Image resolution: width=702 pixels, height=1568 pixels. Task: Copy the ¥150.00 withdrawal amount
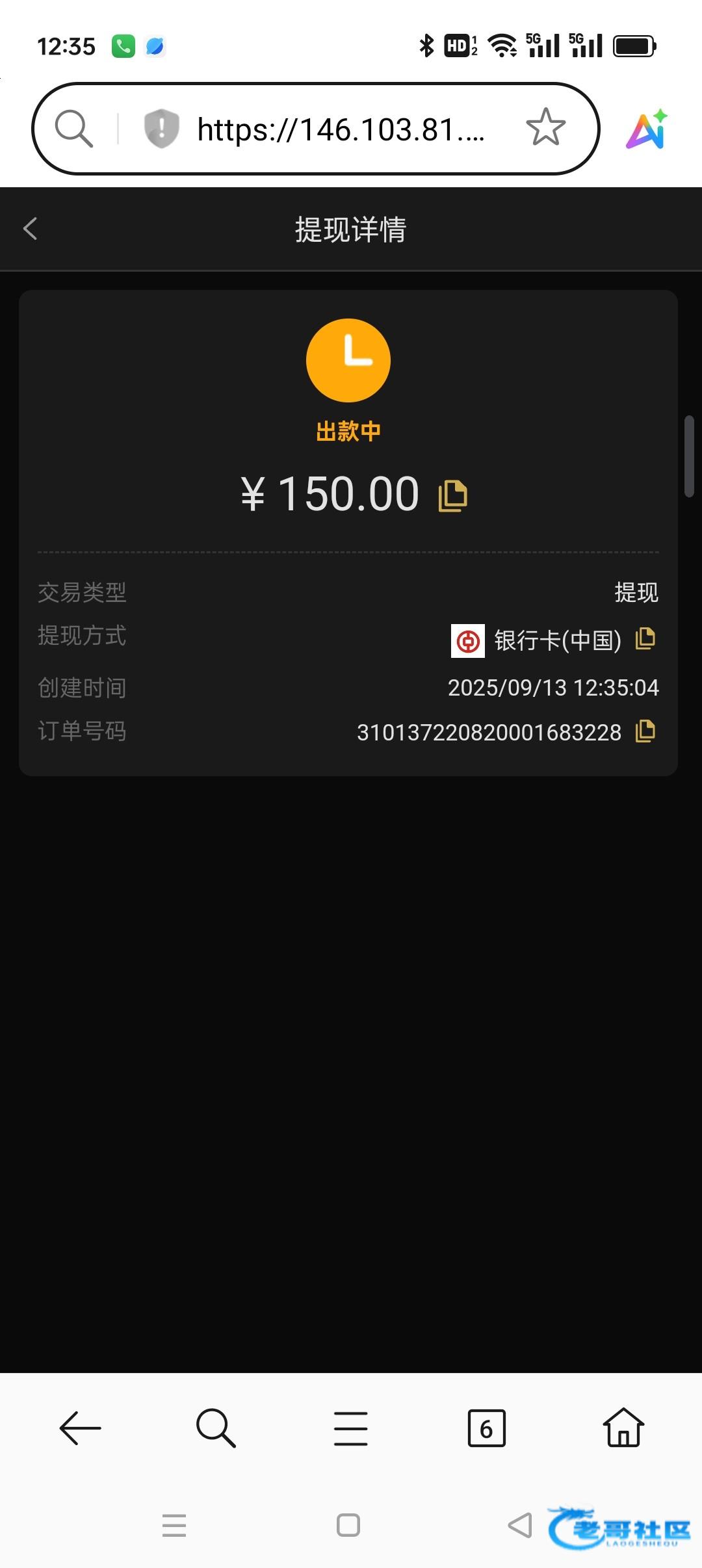(x=453, y=496)
